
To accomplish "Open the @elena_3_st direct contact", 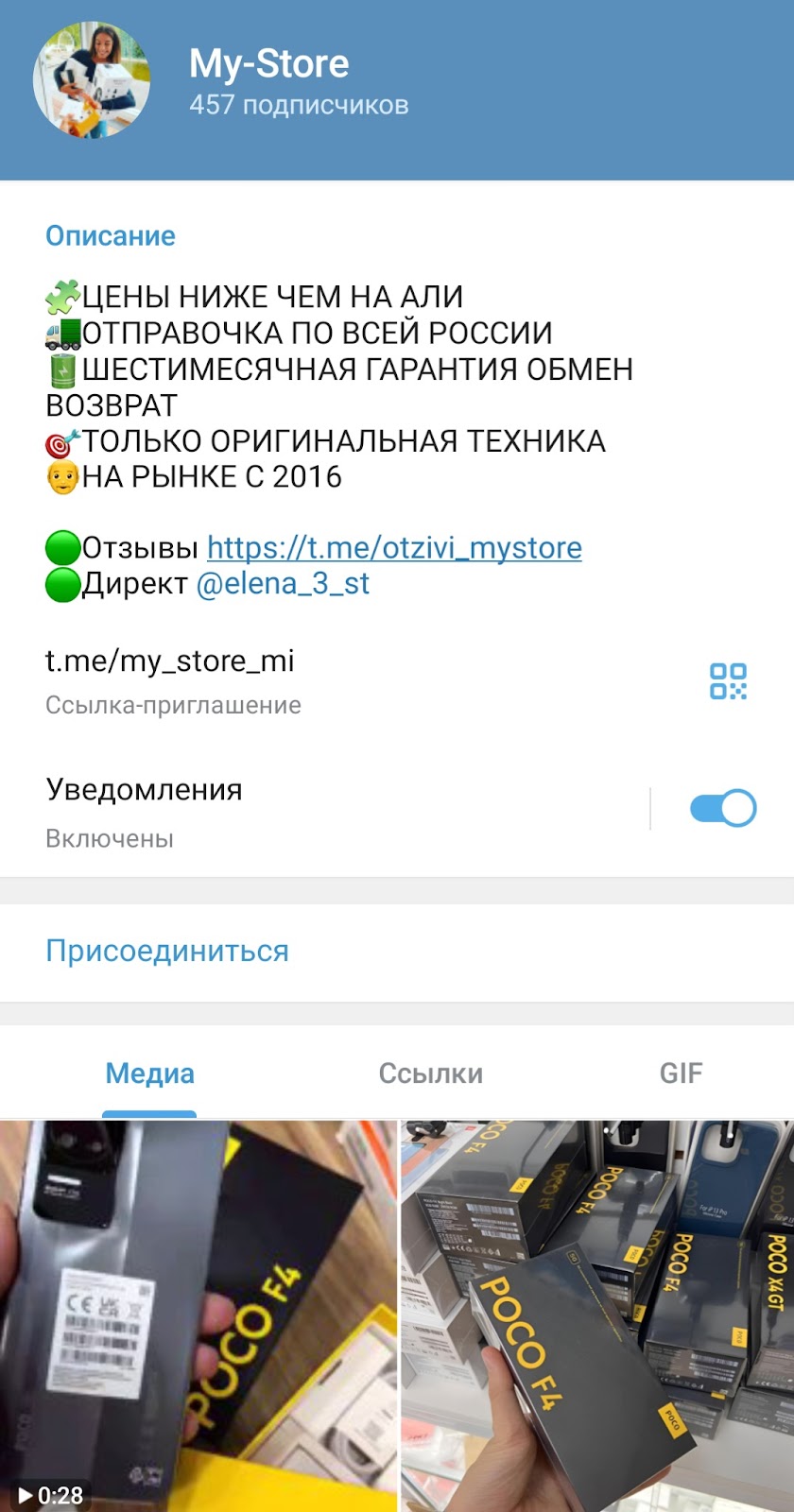I will coord(283,584).
